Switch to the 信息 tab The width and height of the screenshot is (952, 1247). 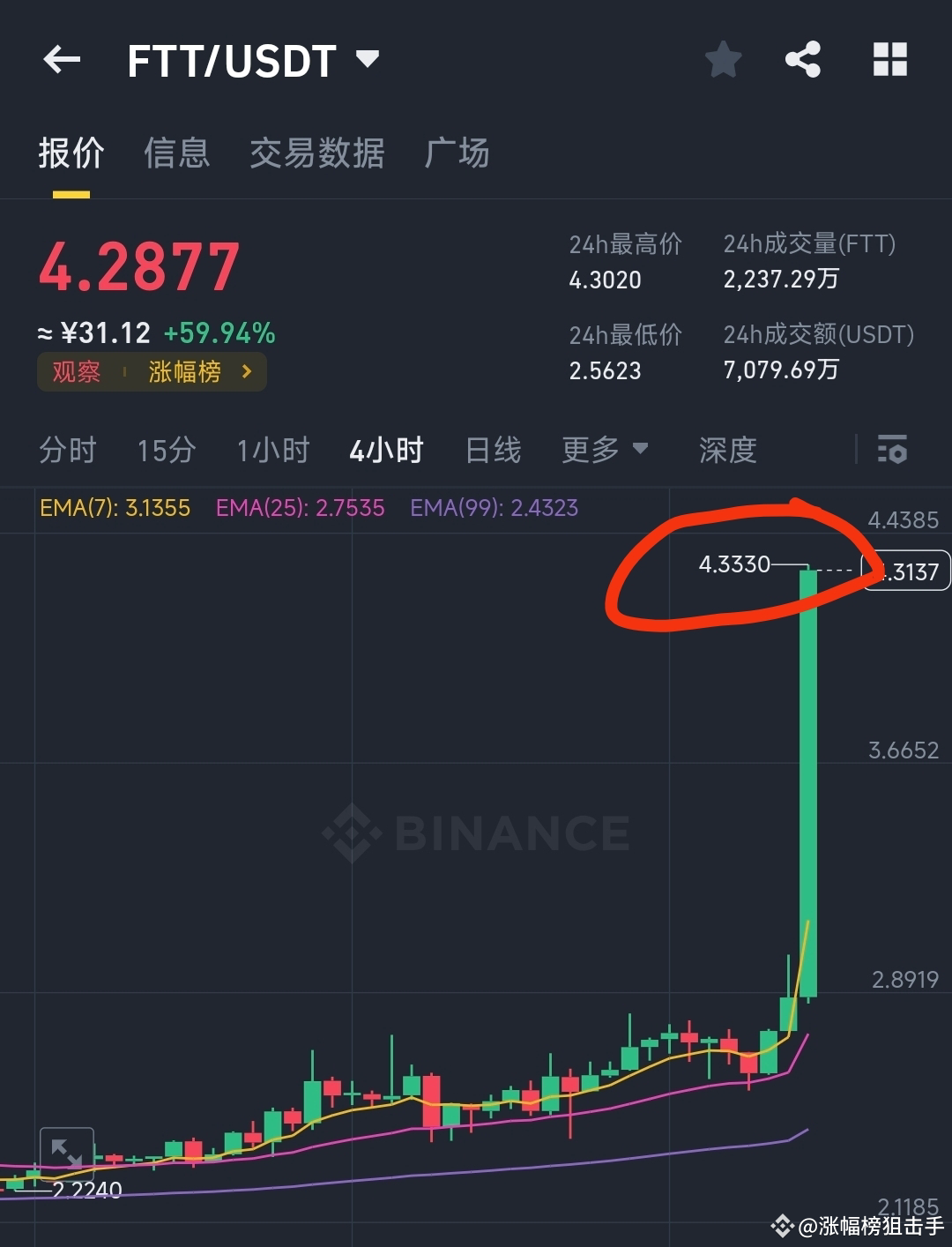pos(176,153)
